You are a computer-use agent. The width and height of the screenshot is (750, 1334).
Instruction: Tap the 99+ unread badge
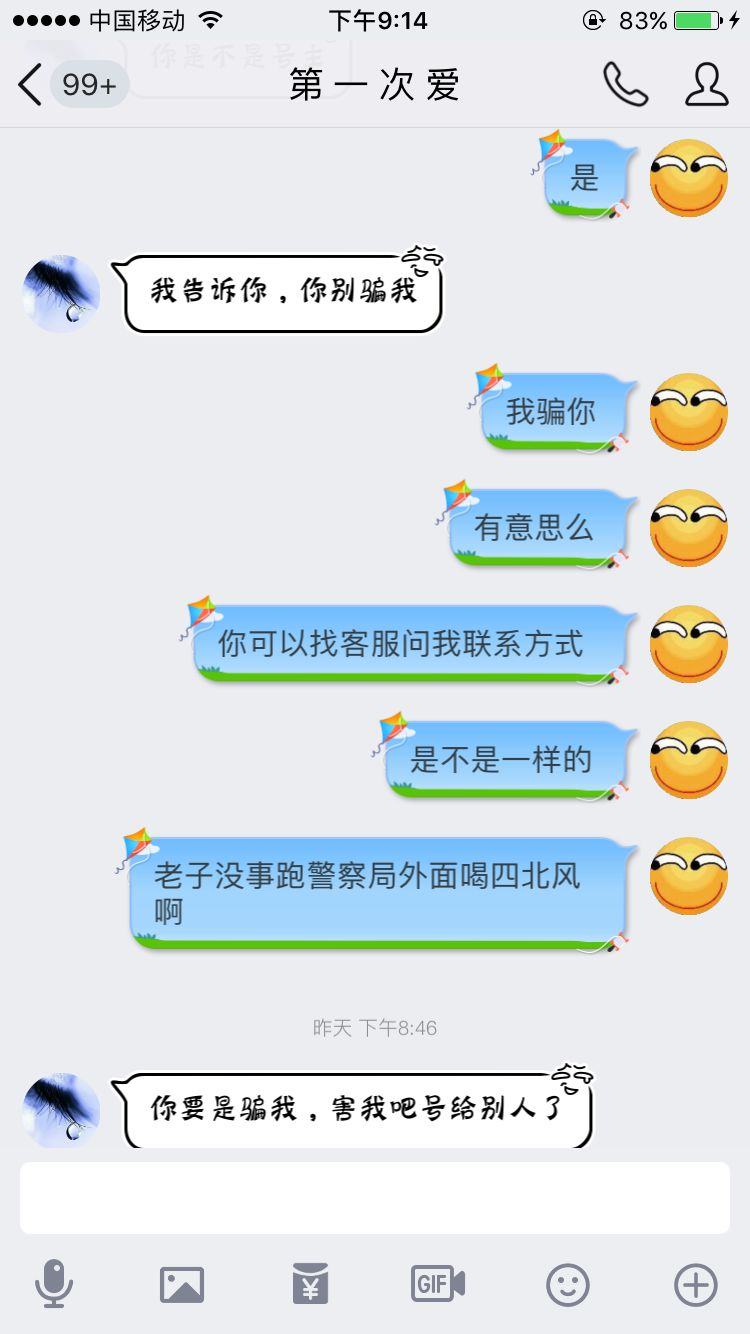tap(90, 88)
